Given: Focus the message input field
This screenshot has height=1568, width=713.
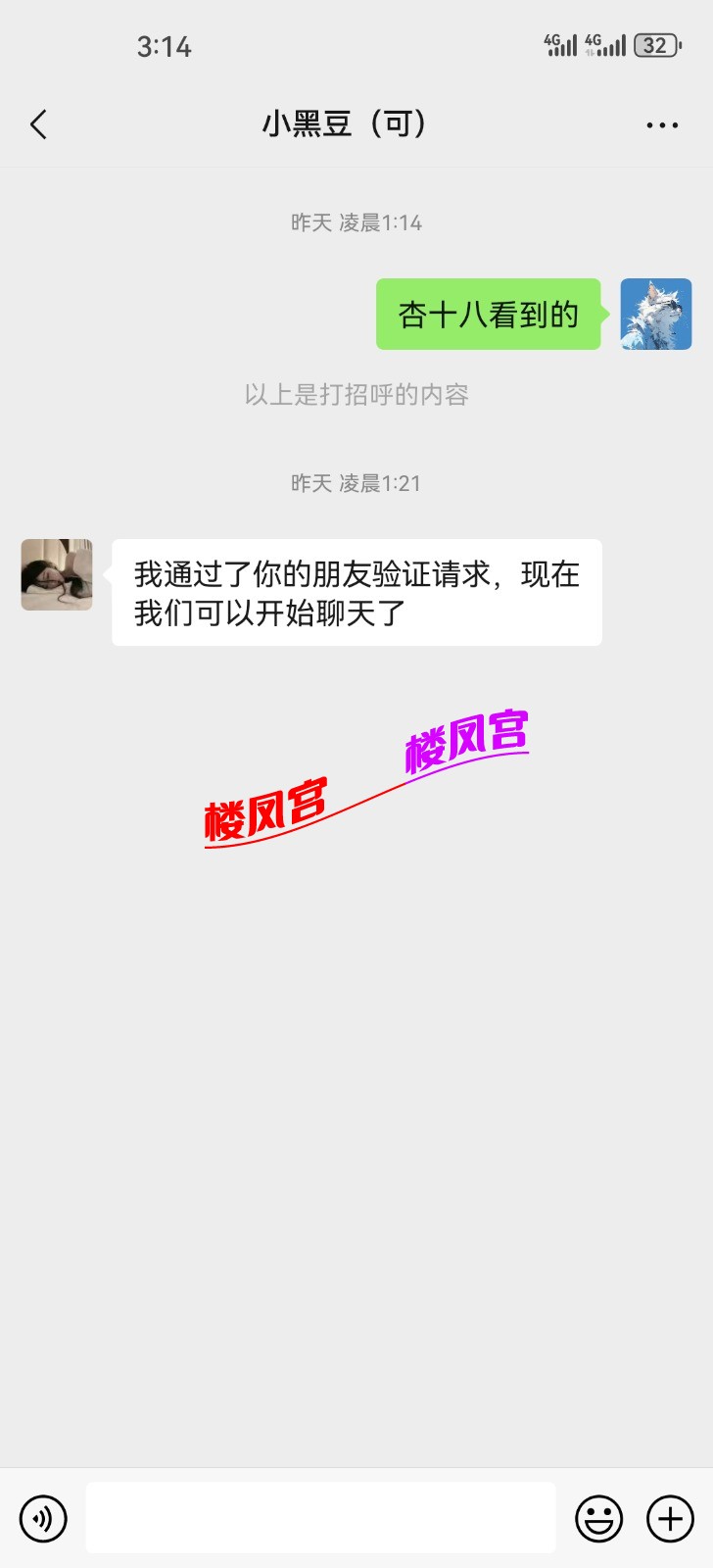Looking at the screenshot, I should coord(318,1517).
